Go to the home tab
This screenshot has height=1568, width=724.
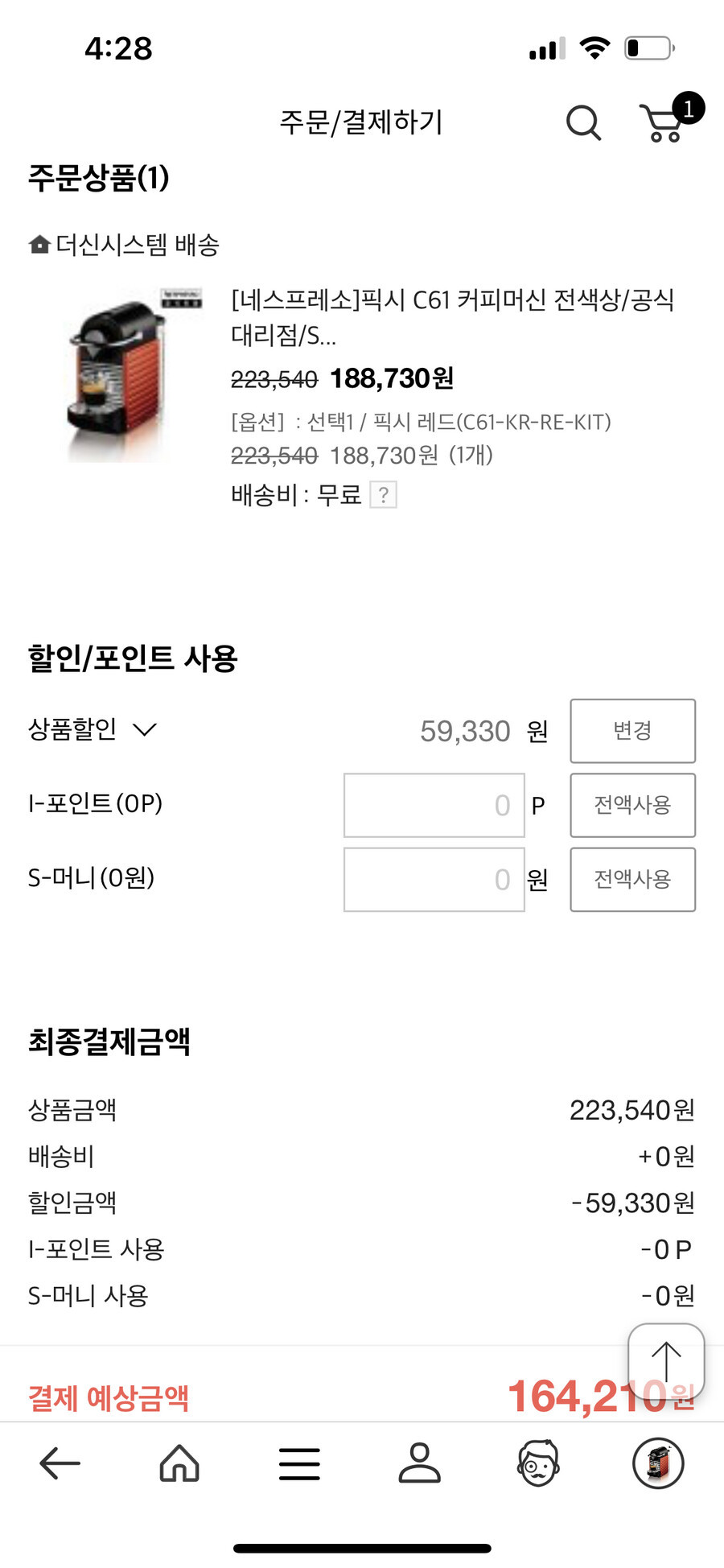pyautogui.click(x=179, y=1463)
